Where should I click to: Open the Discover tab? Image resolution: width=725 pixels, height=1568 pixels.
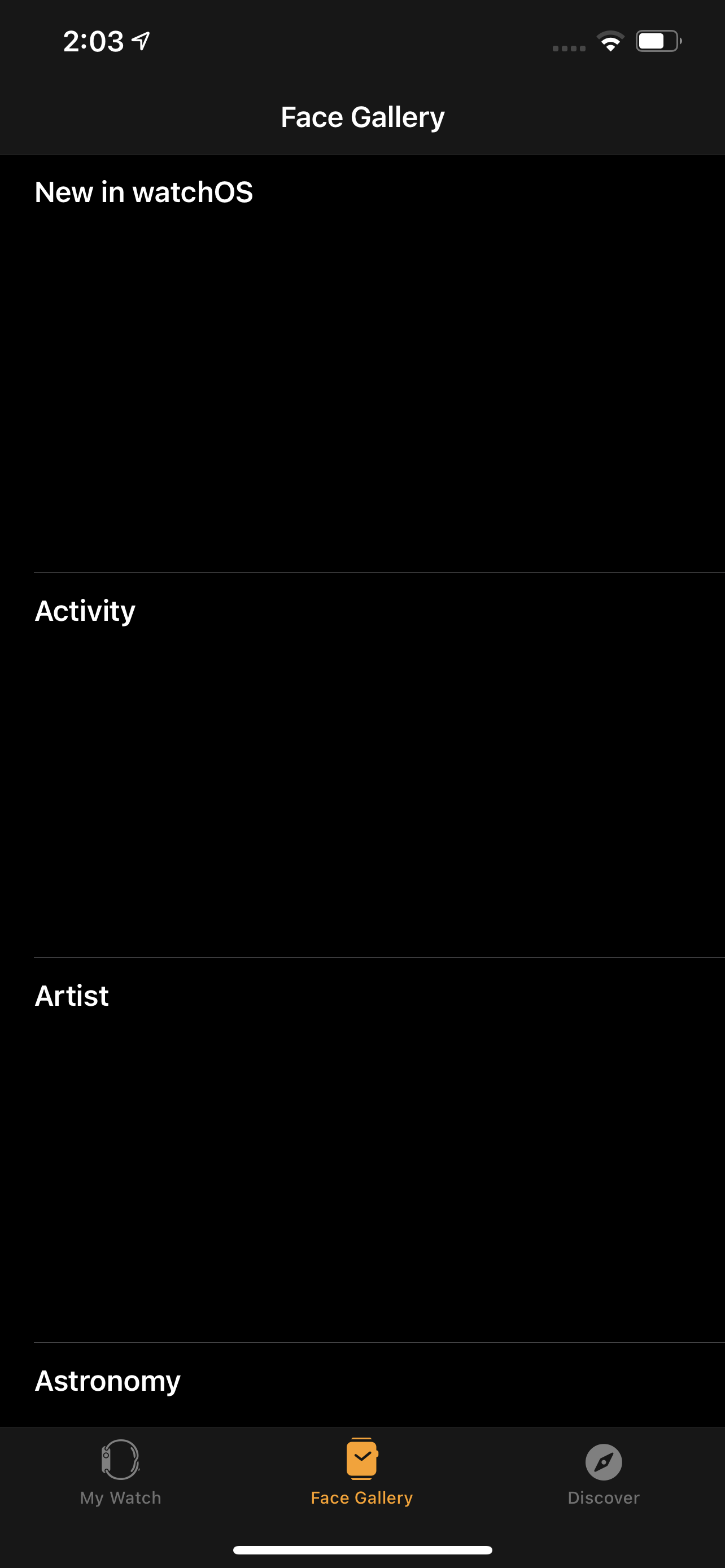pos(603,1473)
